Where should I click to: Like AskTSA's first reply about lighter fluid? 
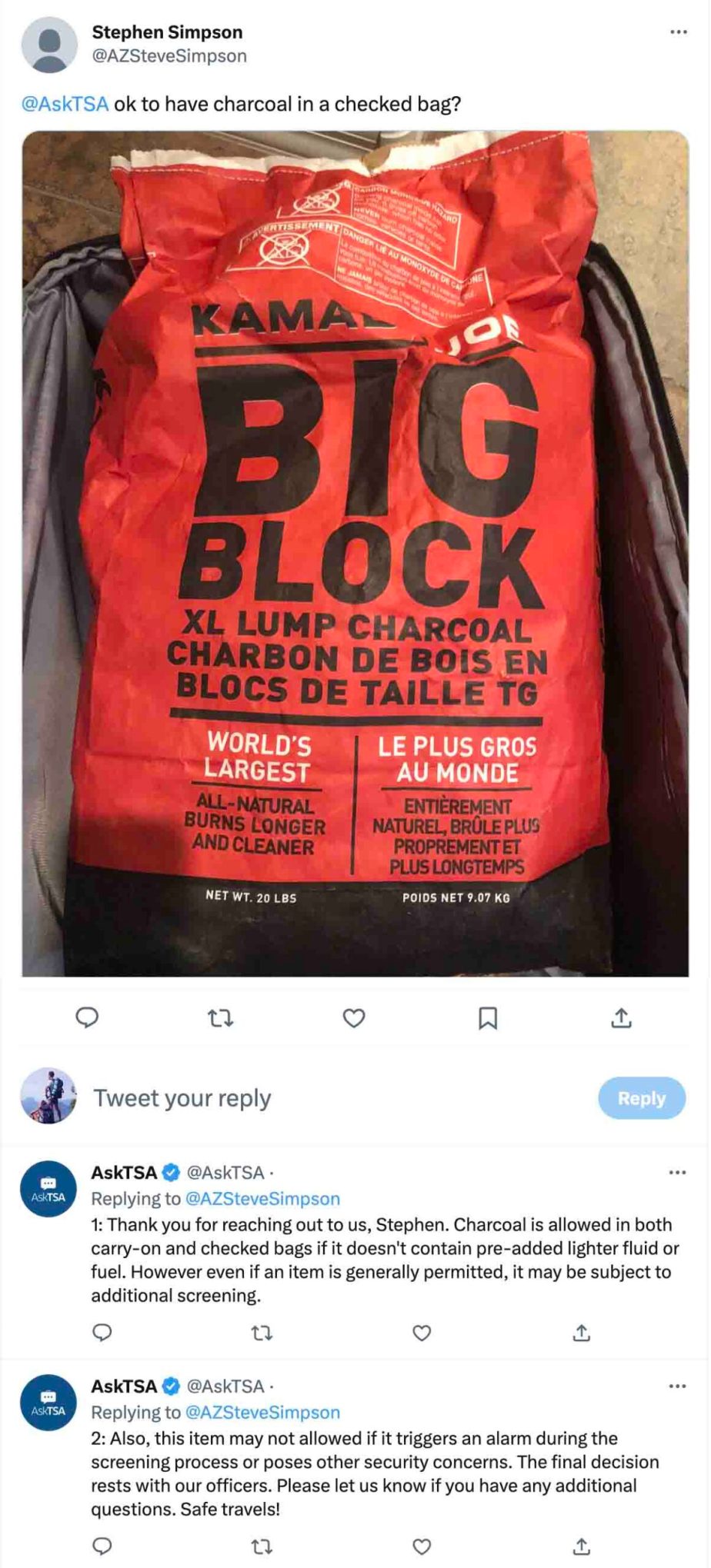[x=422, y=1333]
